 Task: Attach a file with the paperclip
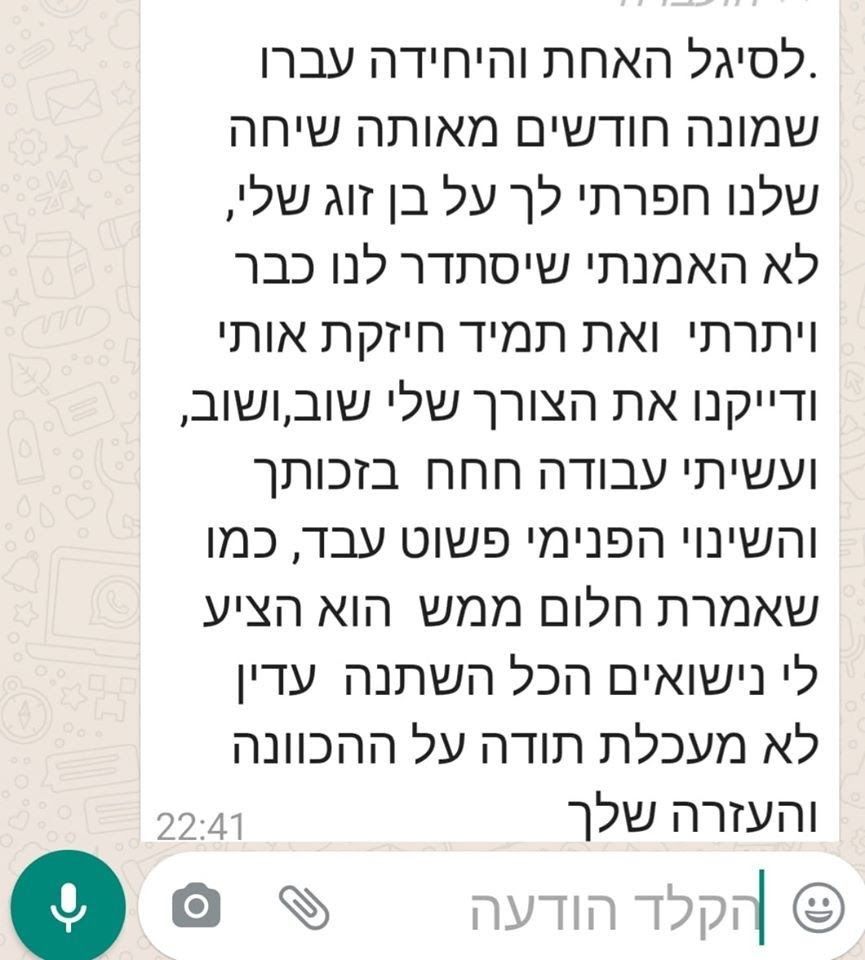pyautogui.click(x=304, y=907)
